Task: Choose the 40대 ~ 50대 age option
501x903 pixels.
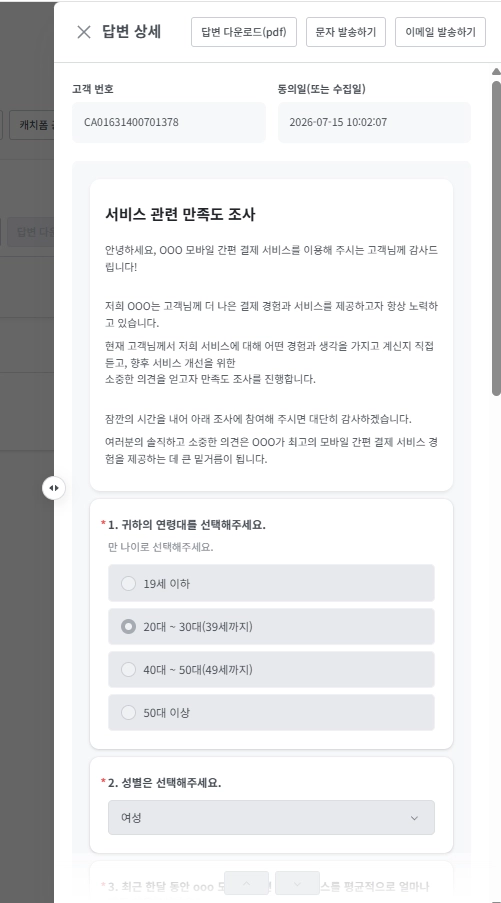Action: click(x=271, y=669)
